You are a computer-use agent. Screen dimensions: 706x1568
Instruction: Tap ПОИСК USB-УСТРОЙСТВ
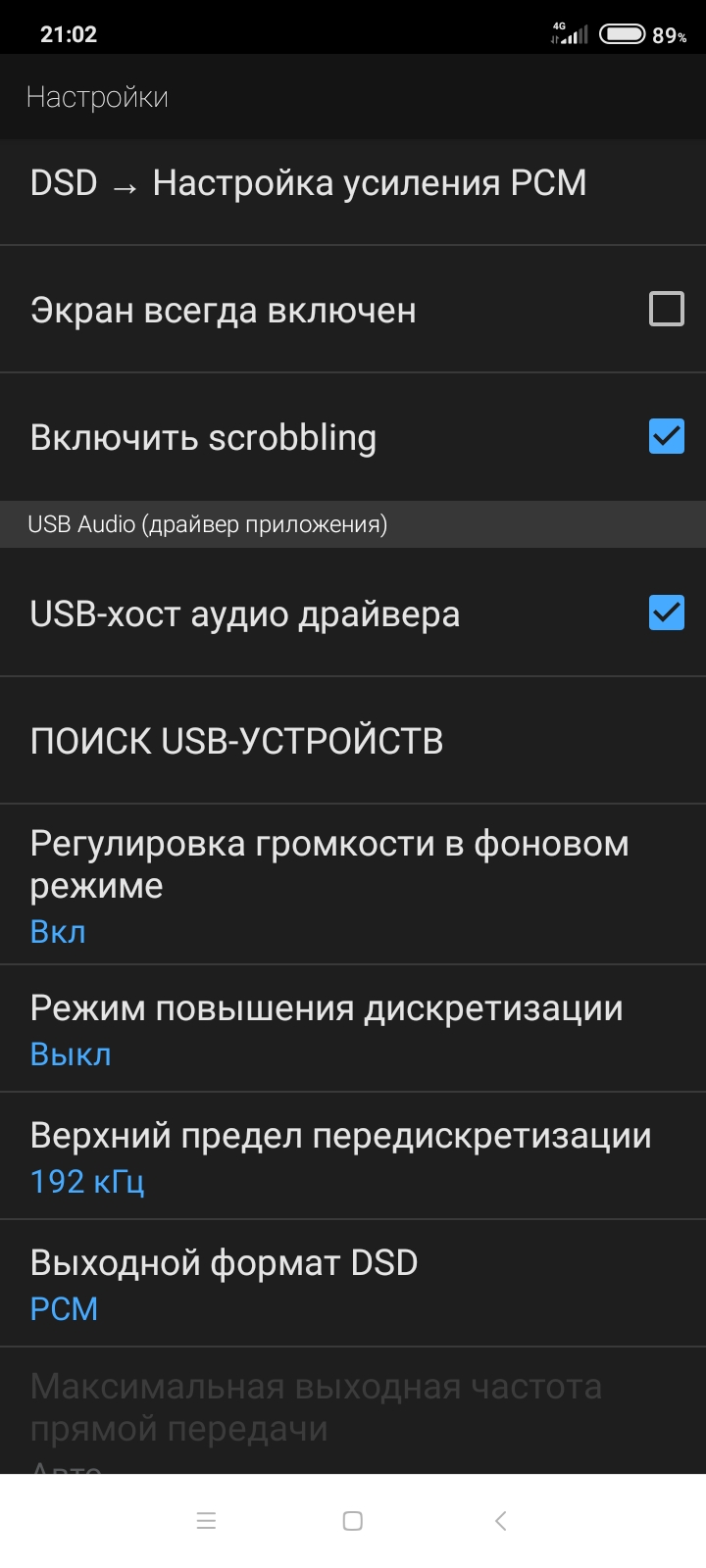click(236, 741)
